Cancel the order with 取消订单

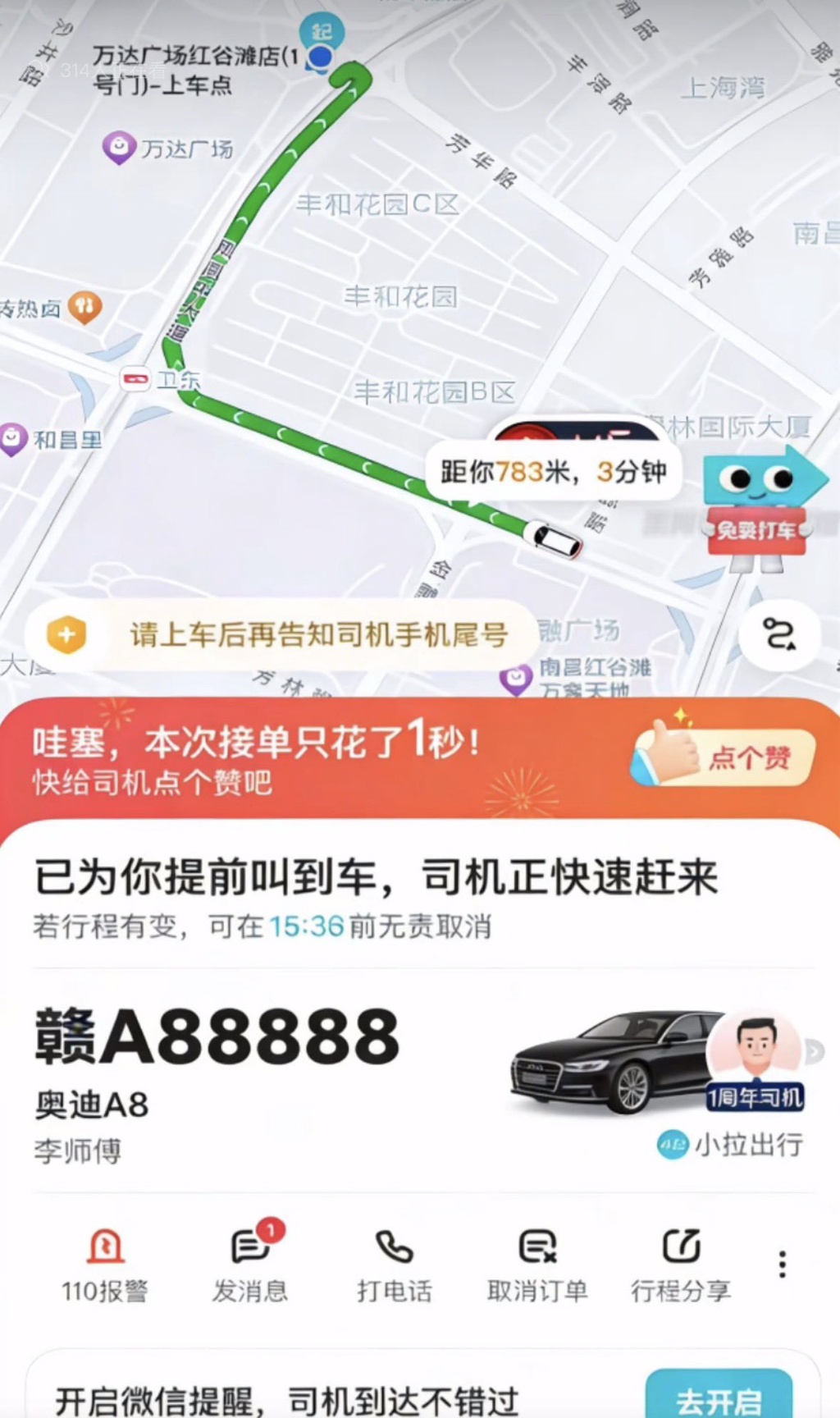[537, 1265]
